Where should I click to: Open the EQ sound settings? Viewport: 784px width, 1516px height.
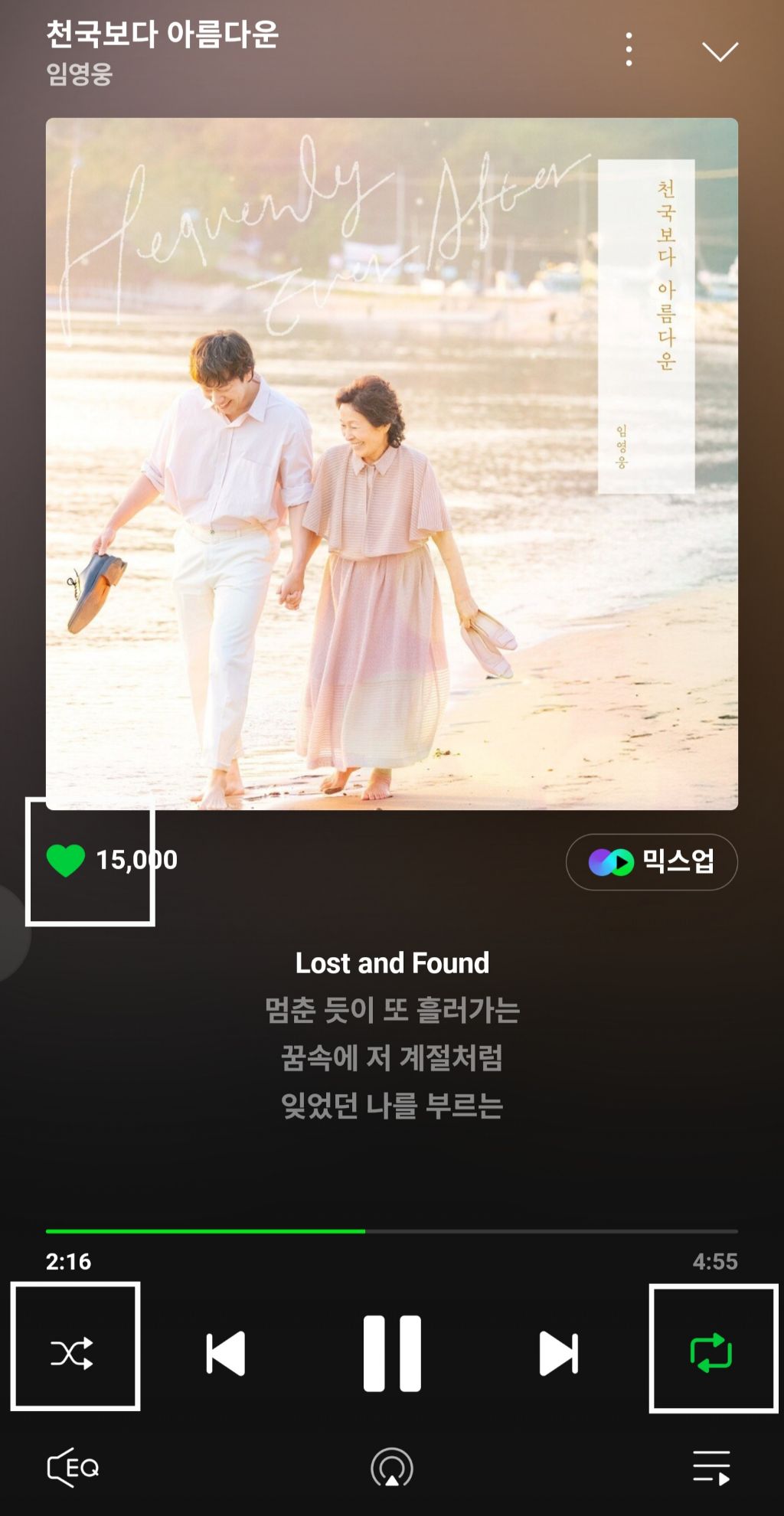(x=73, y=1467)
